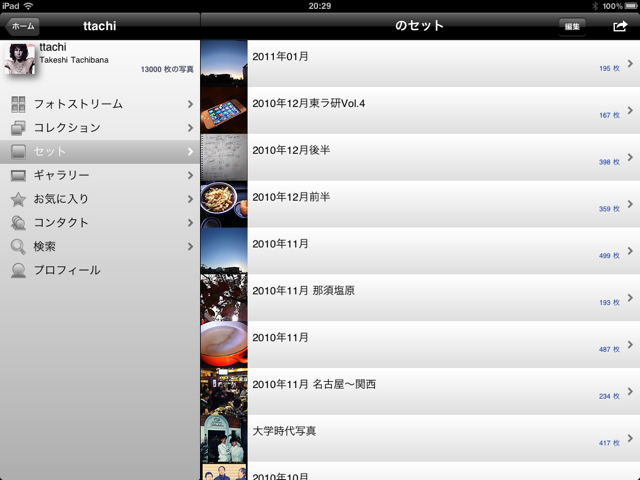Open 検索 search
The image size is (640, 480).
click(100, 246)
